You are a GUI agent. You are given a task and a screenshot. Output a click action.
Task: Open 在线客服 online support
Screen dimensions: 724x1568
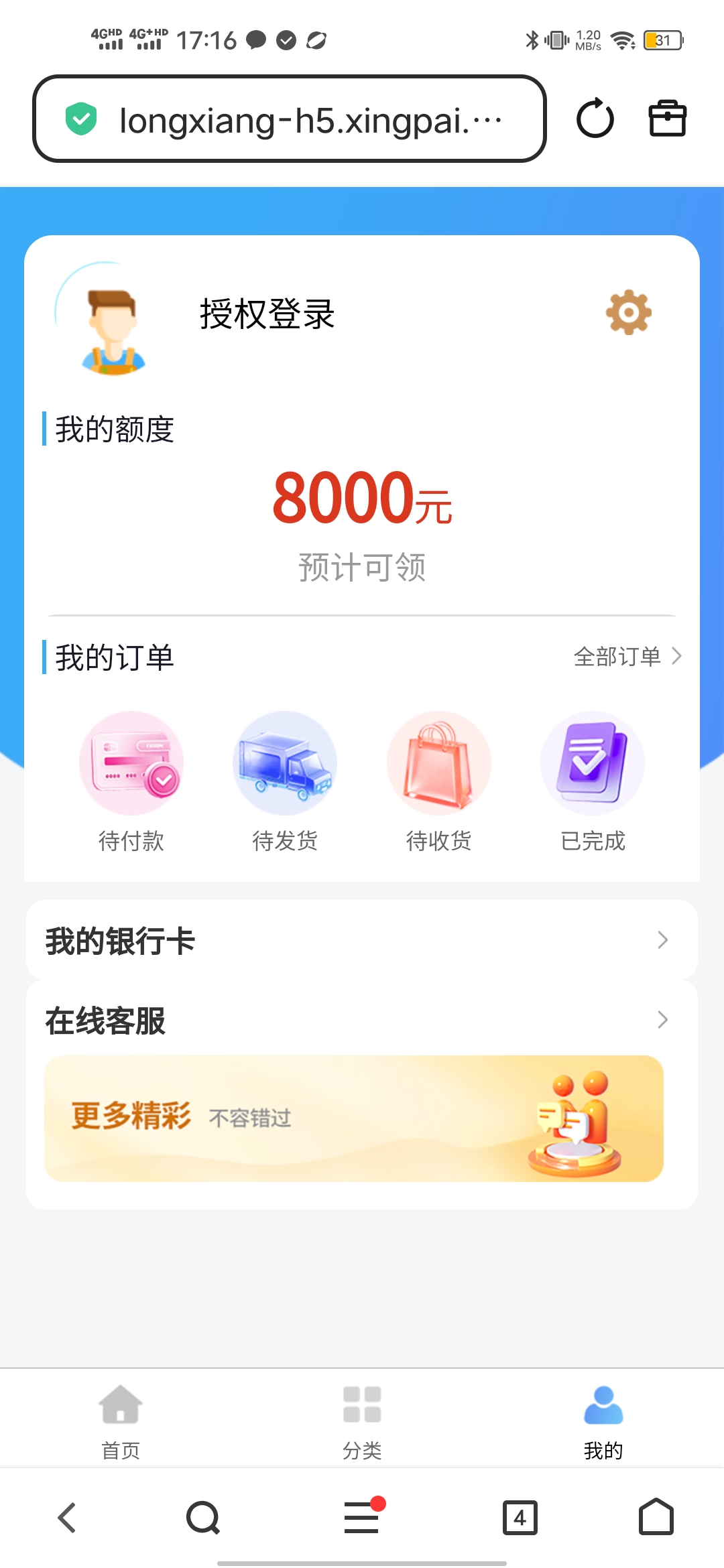(362, 1020)
